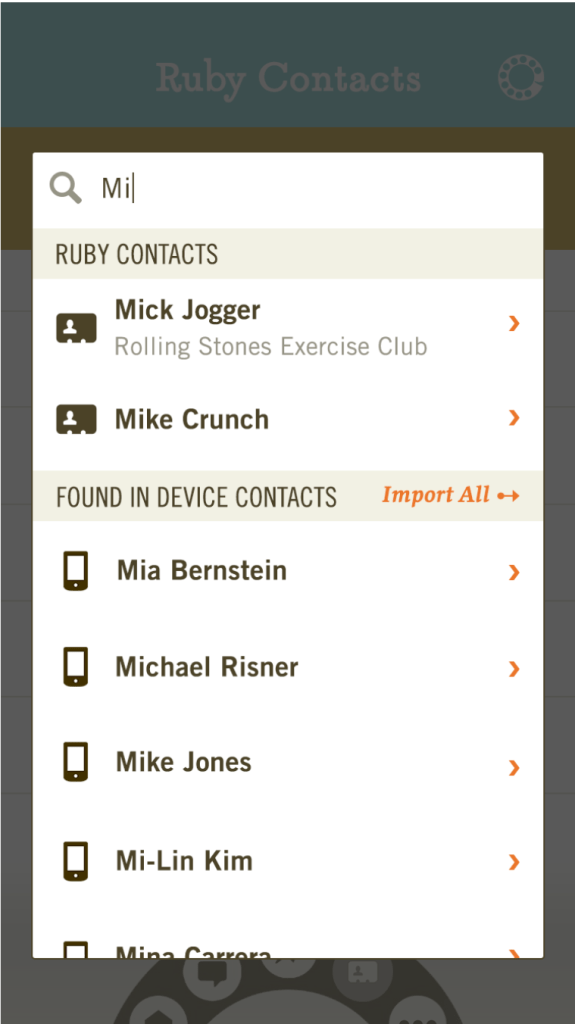575x1024 pixels.
Task: Tap the search field containing Mi
Action: coord(288,190)
